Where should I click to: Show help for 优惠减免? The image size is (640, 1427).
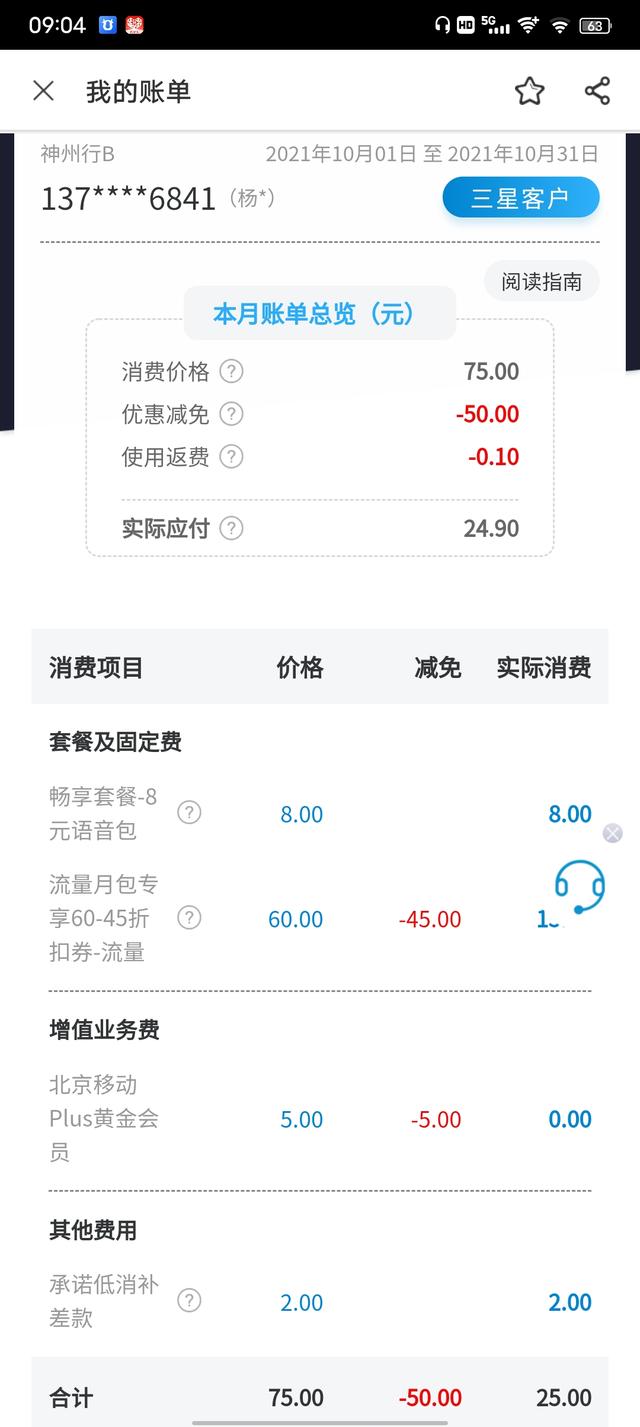click(x=231, y=414)
